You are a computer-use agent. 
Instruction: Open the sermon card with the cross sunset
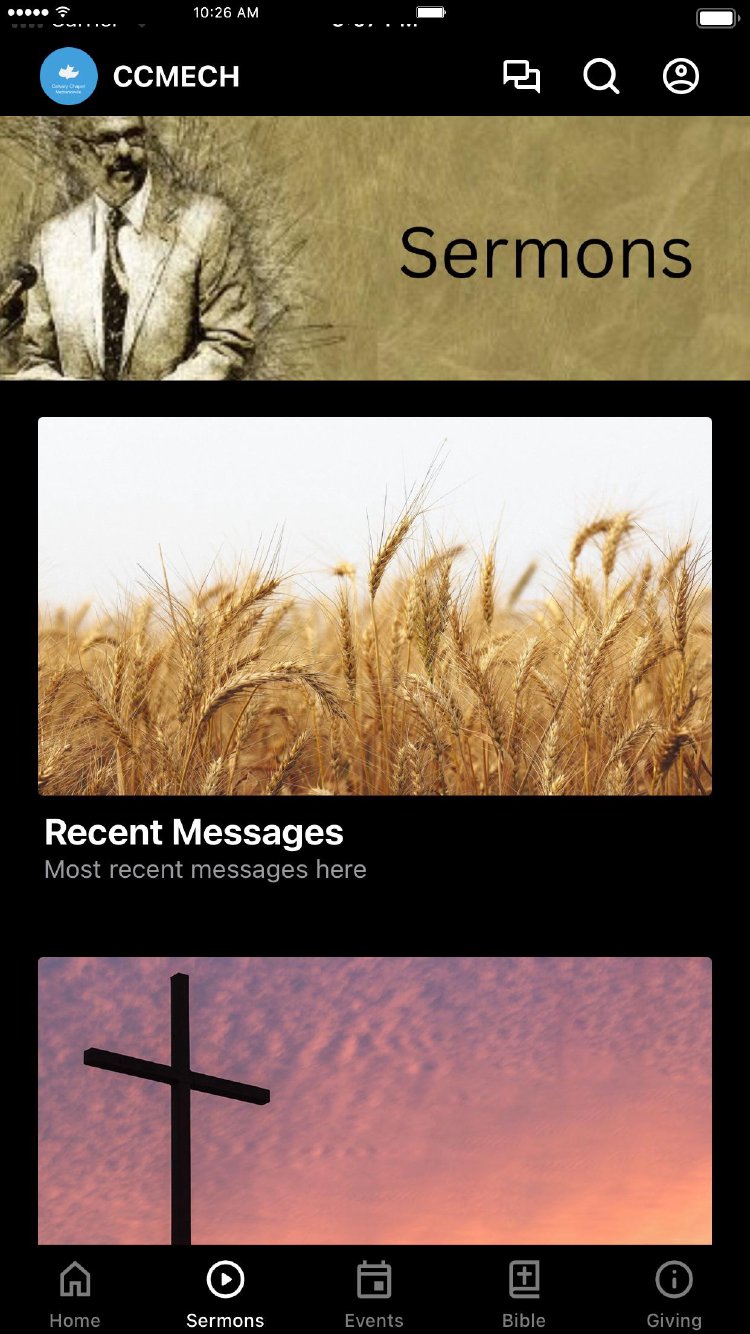coord(375,1100)
